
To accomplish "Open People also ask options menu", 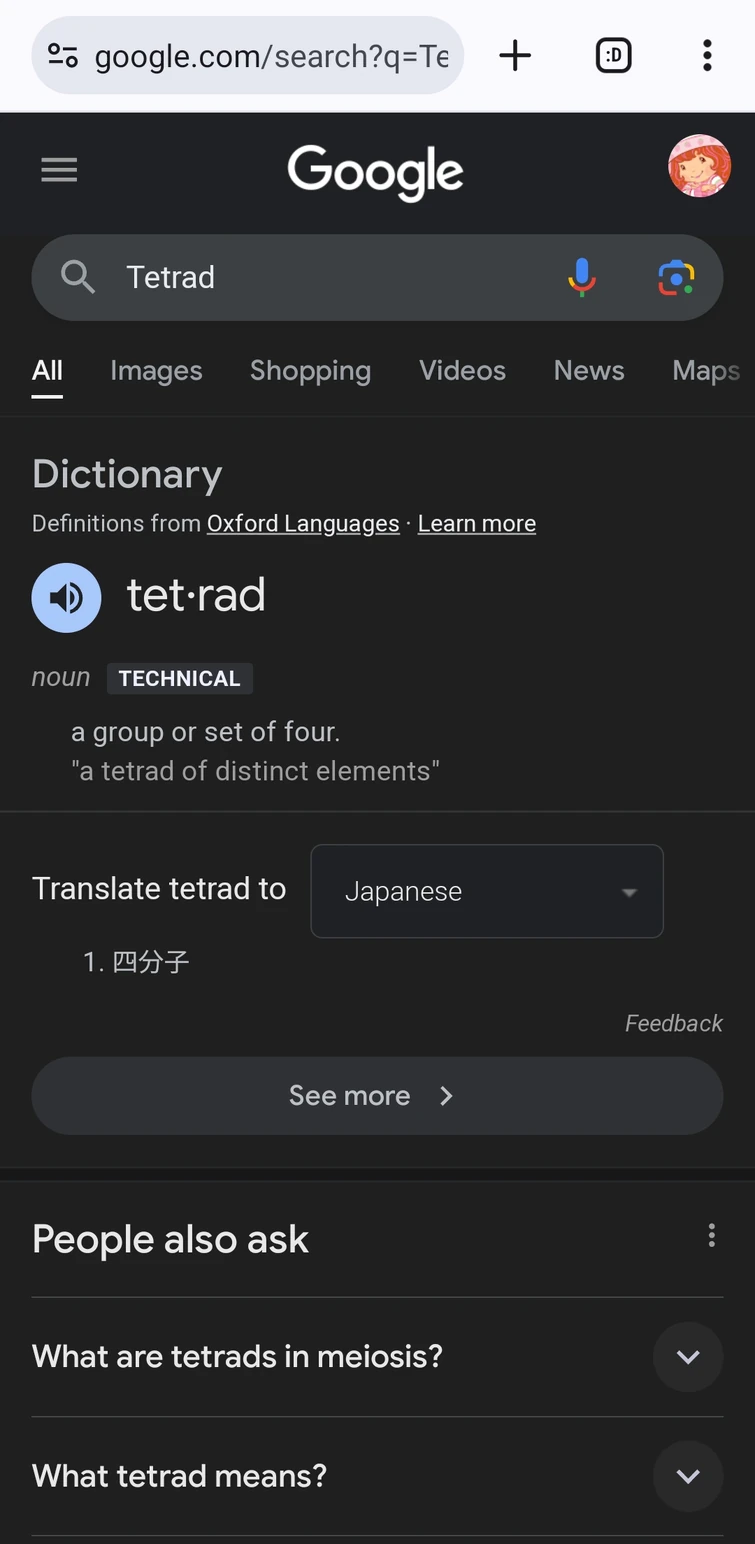I will point(711,1236).
